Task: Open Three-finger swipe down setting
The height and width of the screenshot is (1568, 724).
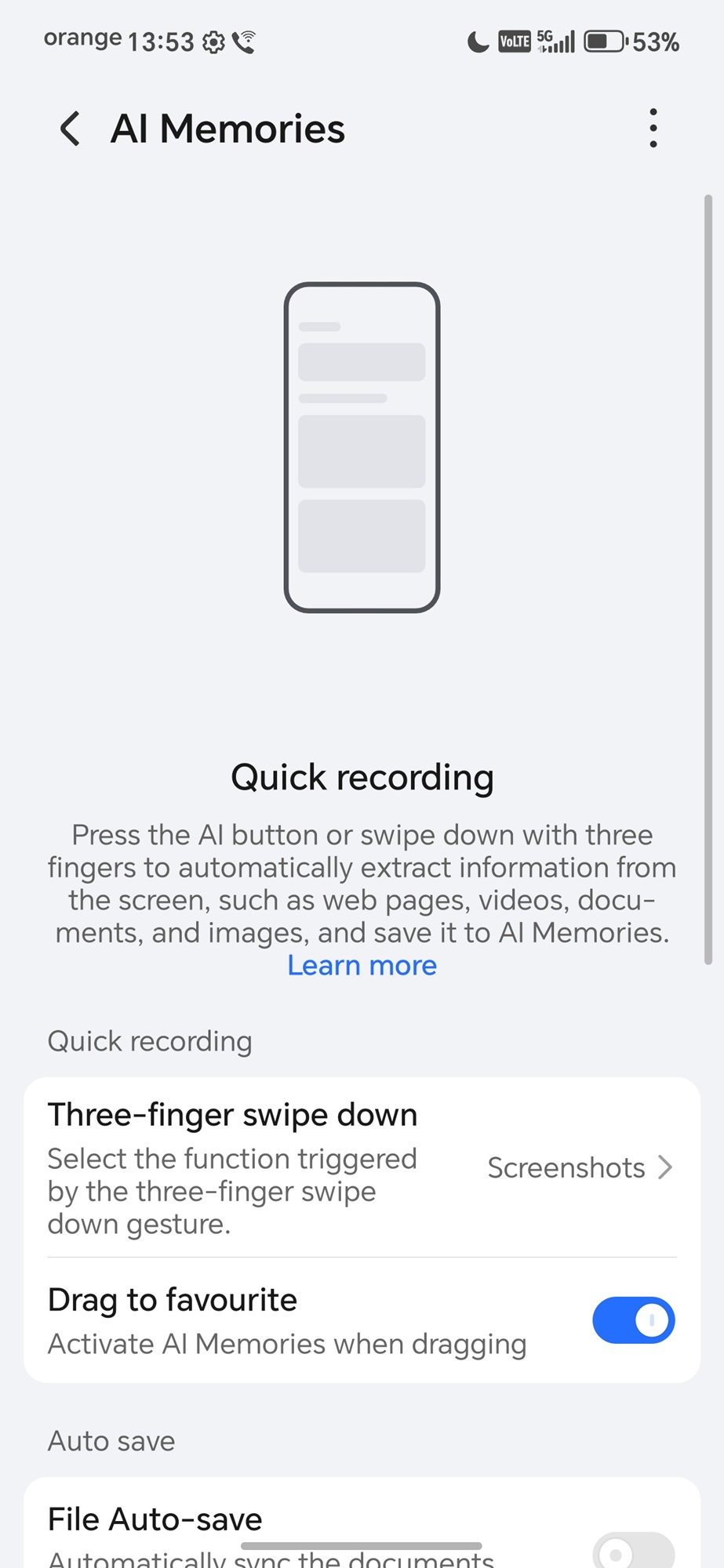Action: click(x=361, y=1167)
